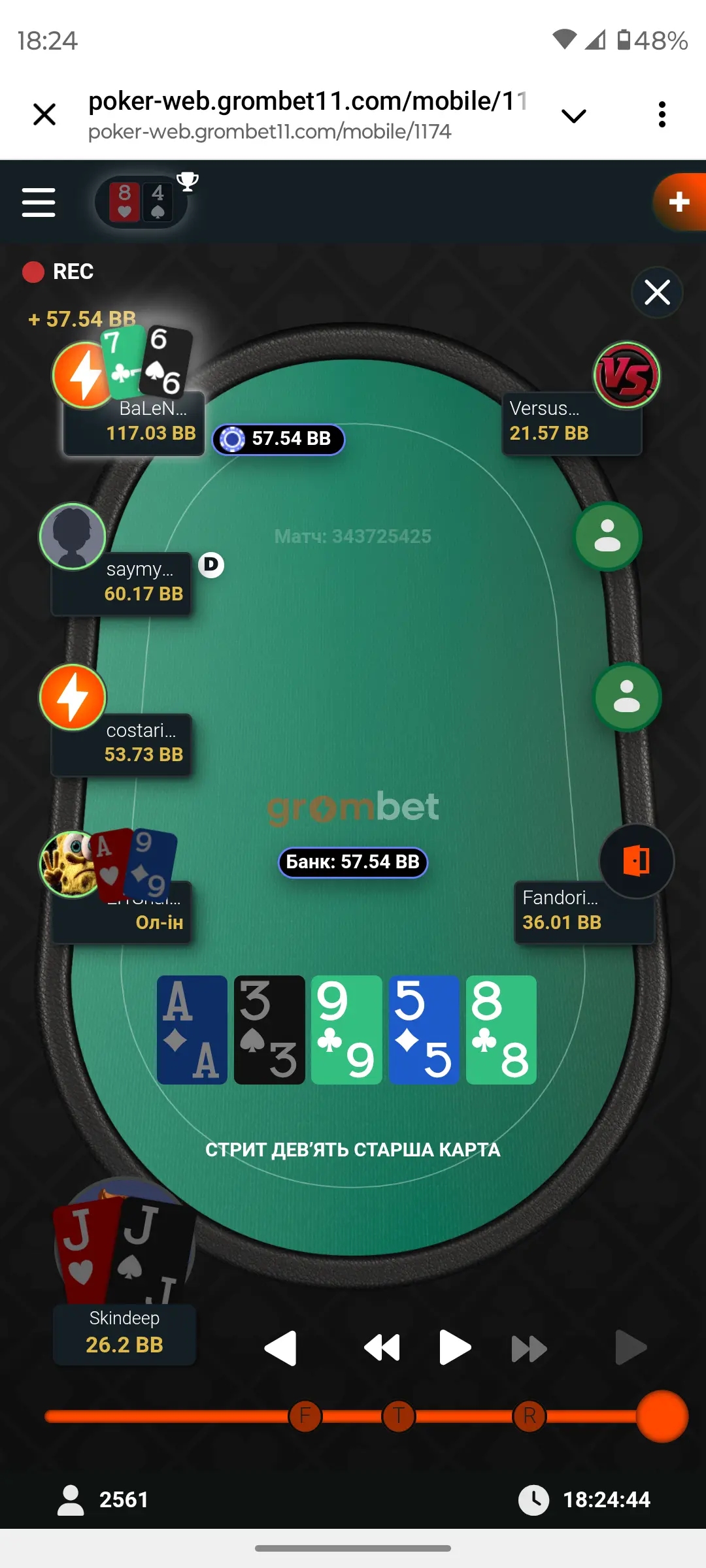Viewport: 706px width, 1568px height.
Task: Play the hand replay
Action: (455, 1348)
